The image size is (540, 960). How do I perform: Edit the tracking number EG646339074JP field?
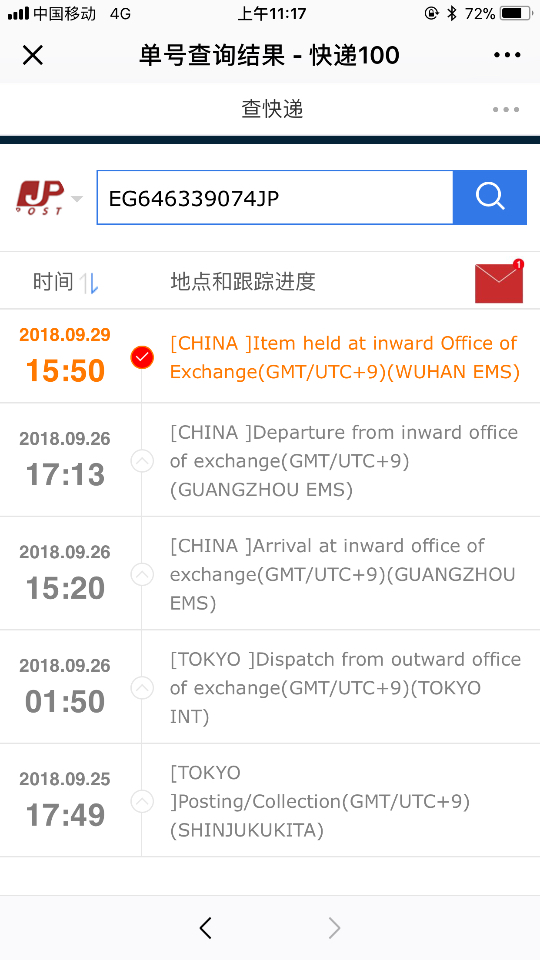point(275,198)
